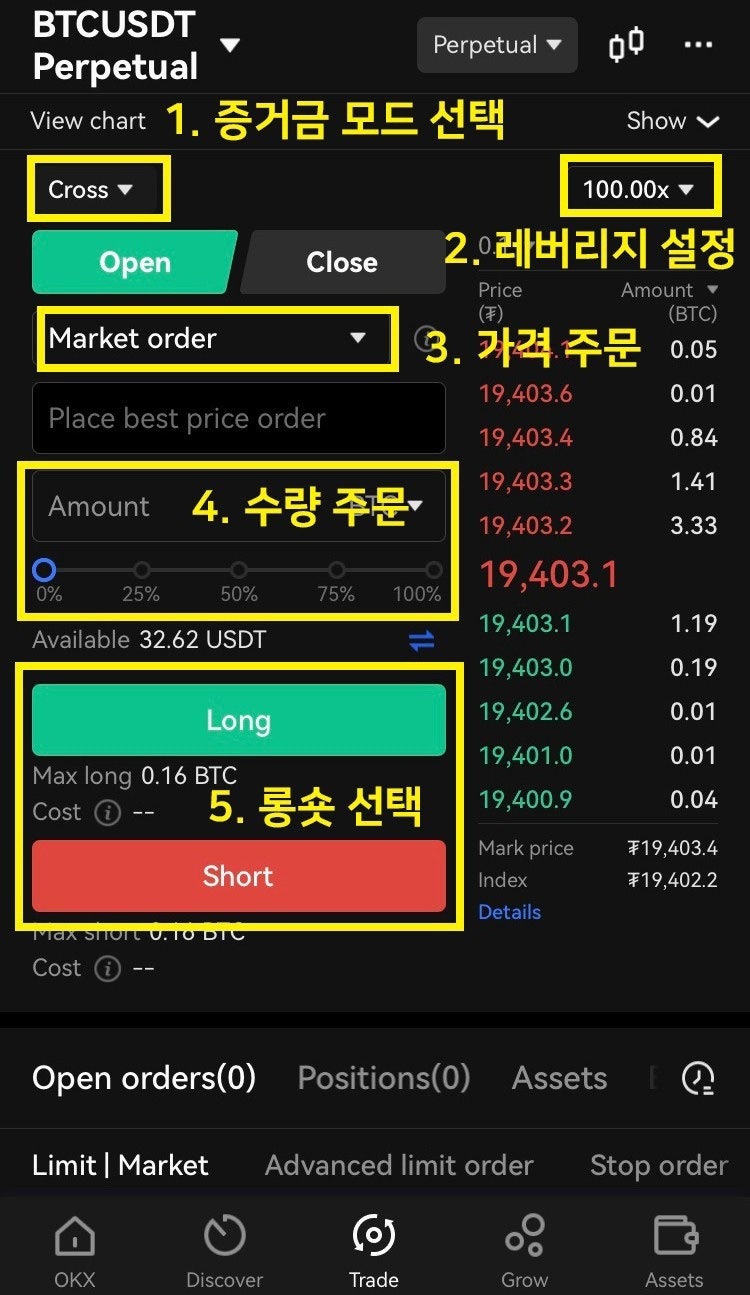Tap the Amount input field
Image resolution: width=750 pixels, height=1295 pixels.
pyautogui.click(x=239, y=506)
